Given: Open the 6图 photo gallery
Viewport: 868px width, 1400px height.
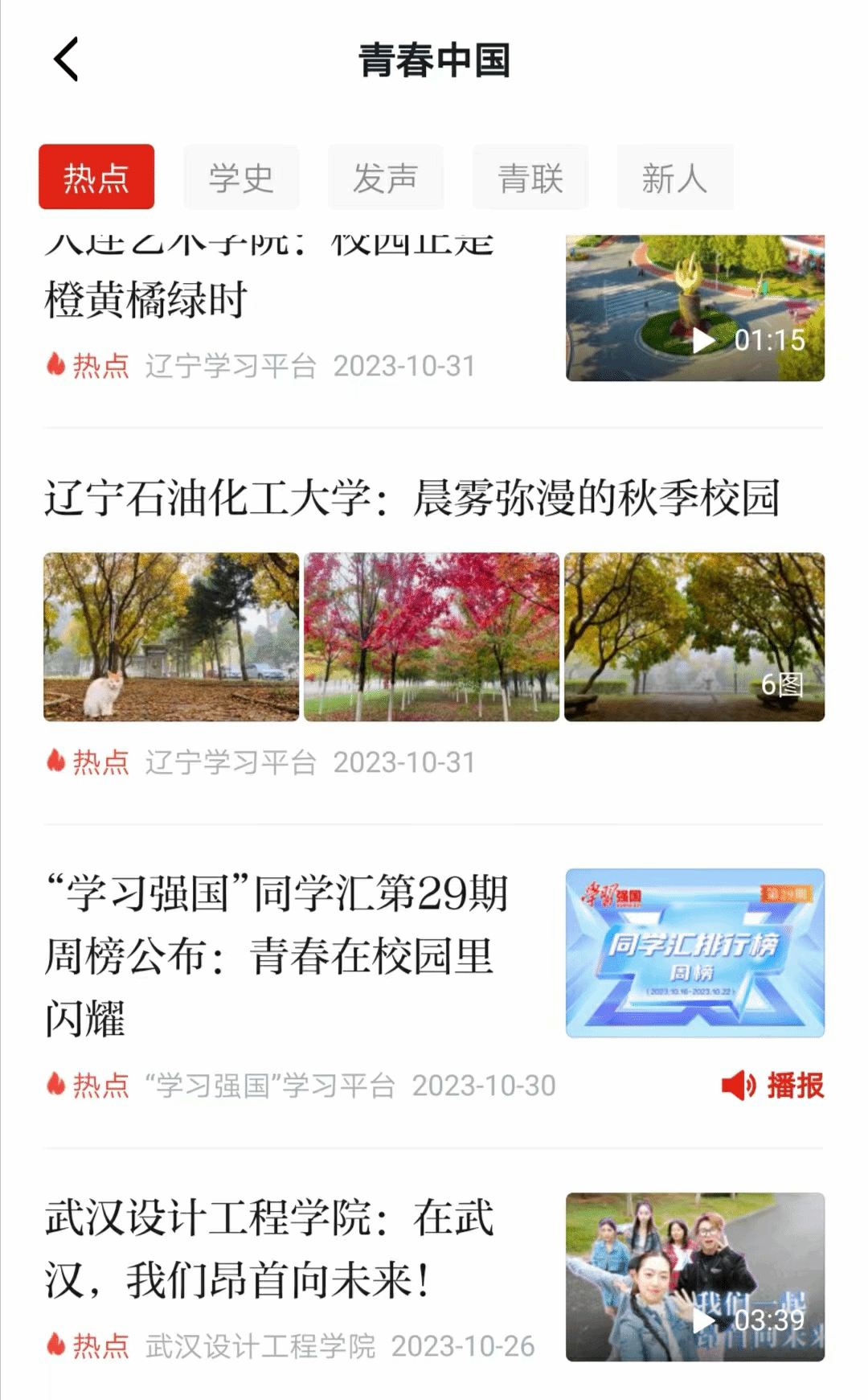Looking at the screenshot, I should coord(694,636).
